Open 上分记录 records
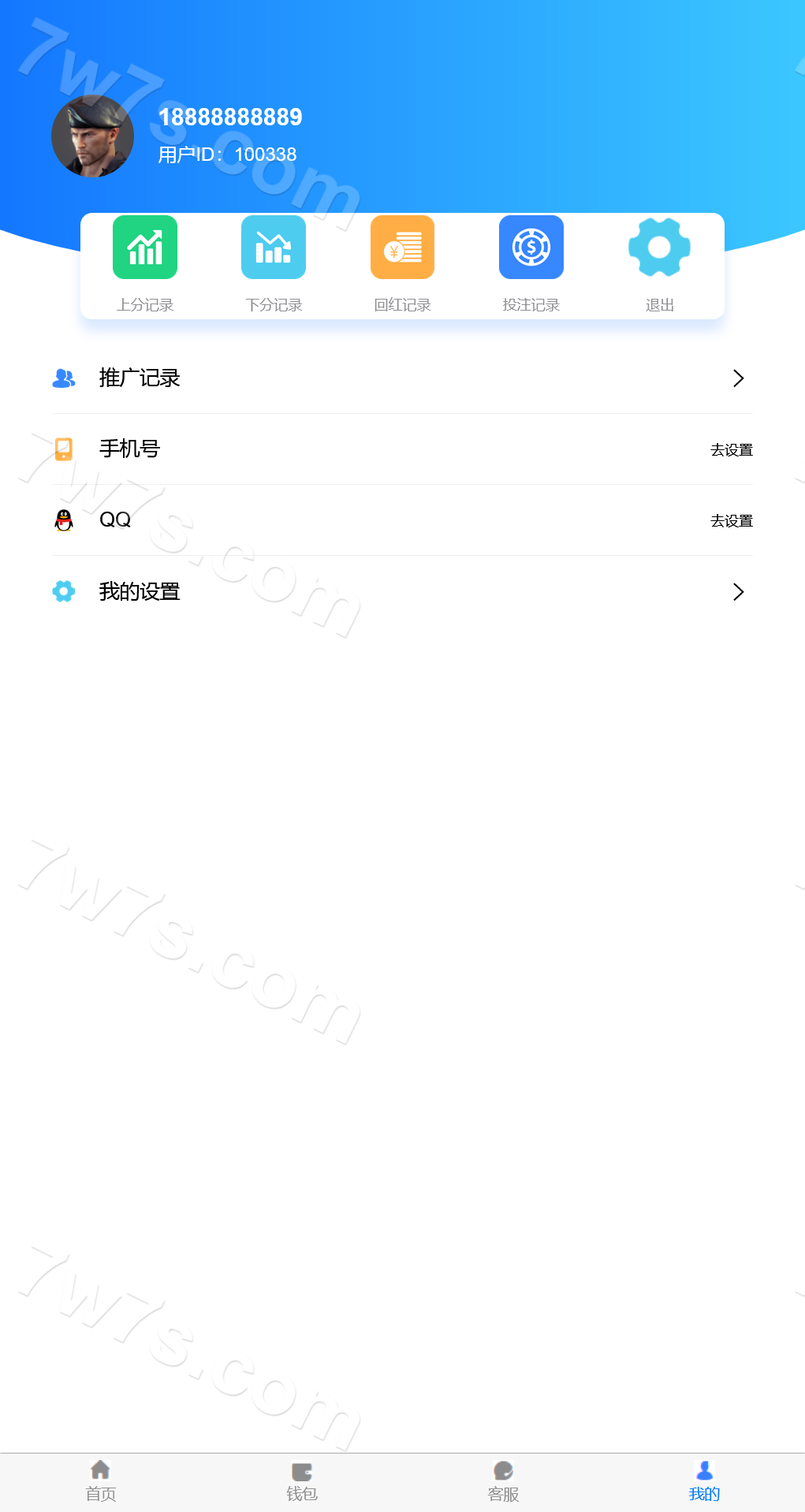Viewport: 805px width, 1512px height. pyautogui.click(x=145, y=263)
